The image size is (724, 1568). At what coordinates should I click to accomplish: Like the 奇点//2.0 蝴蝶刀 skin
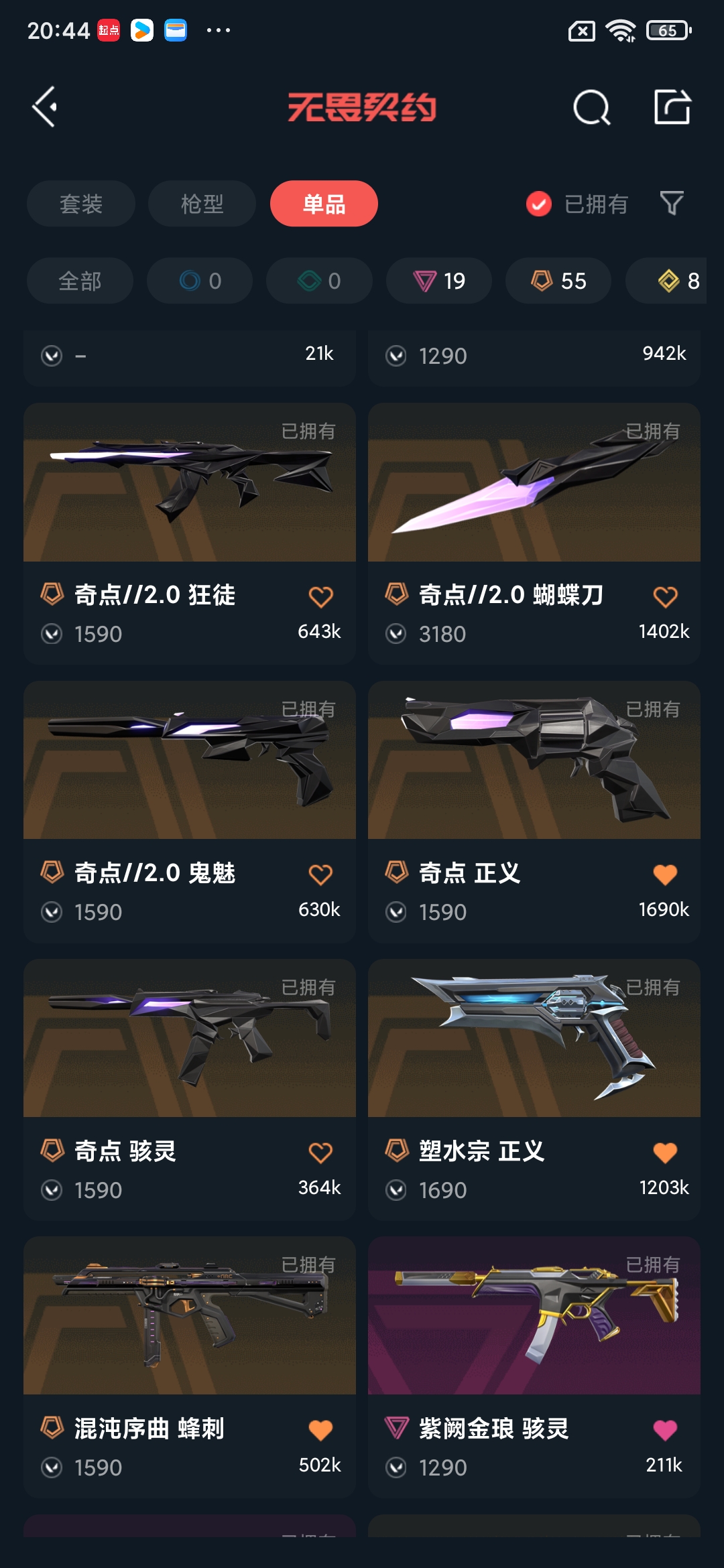[x=665, y=596]
